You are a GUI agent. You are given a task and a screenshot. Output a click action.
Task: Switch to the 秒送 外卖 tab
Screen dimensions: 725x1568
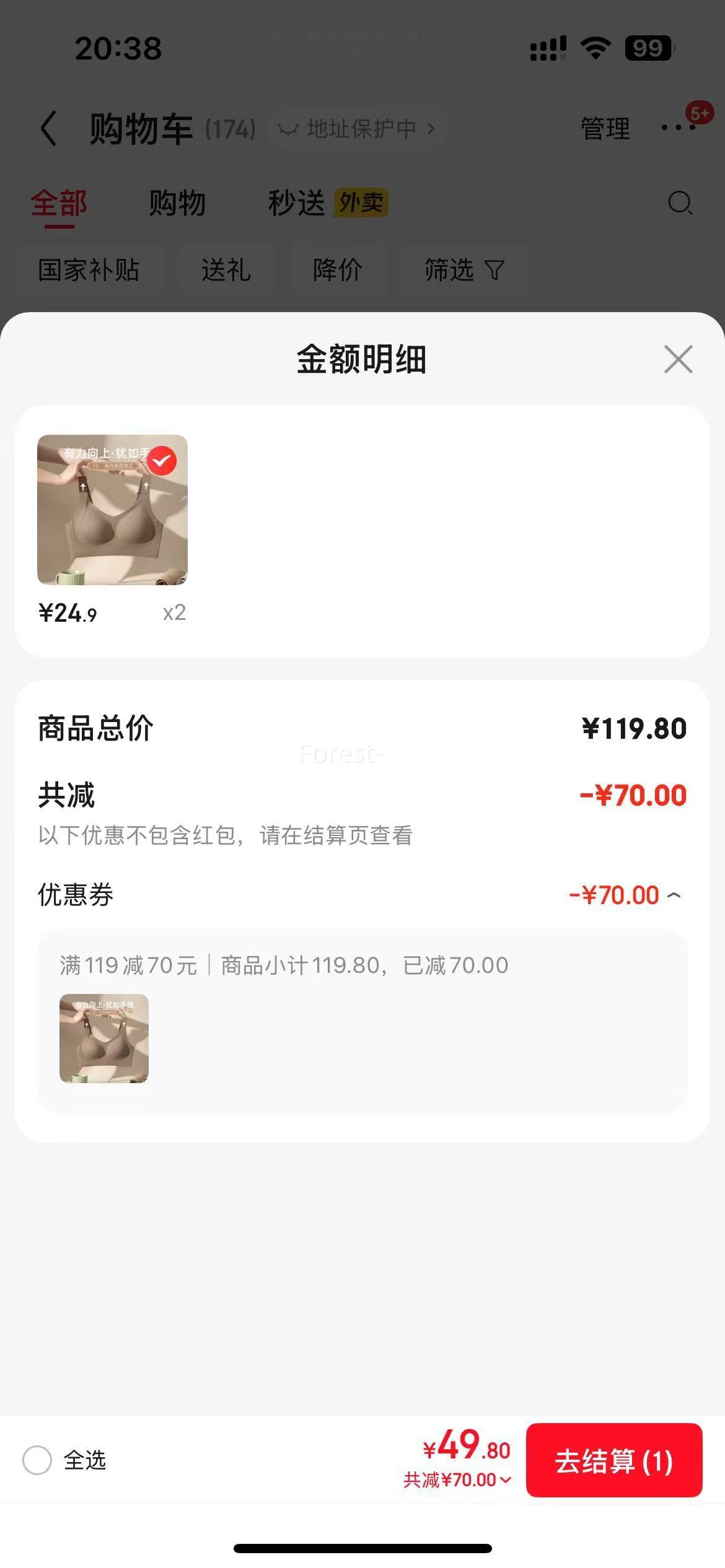click(x=327, y=203)
